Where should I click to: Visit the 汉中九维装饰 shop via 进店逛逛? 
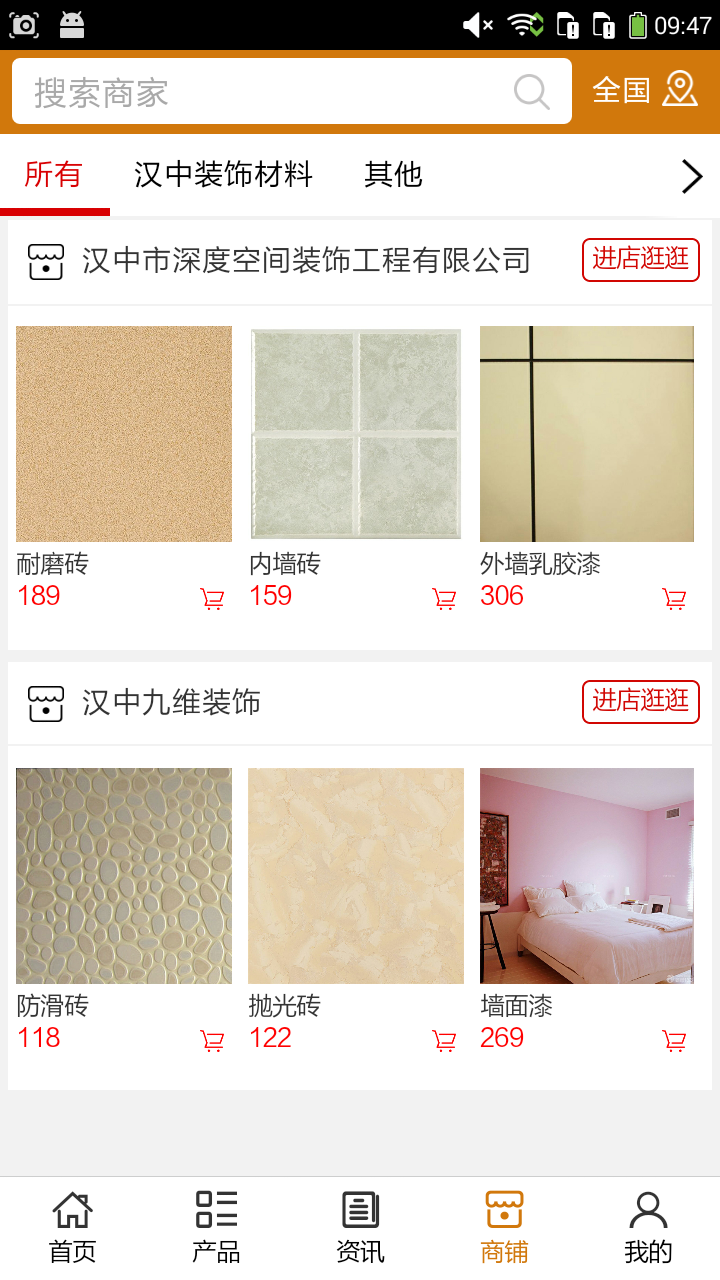click(640, 701)
